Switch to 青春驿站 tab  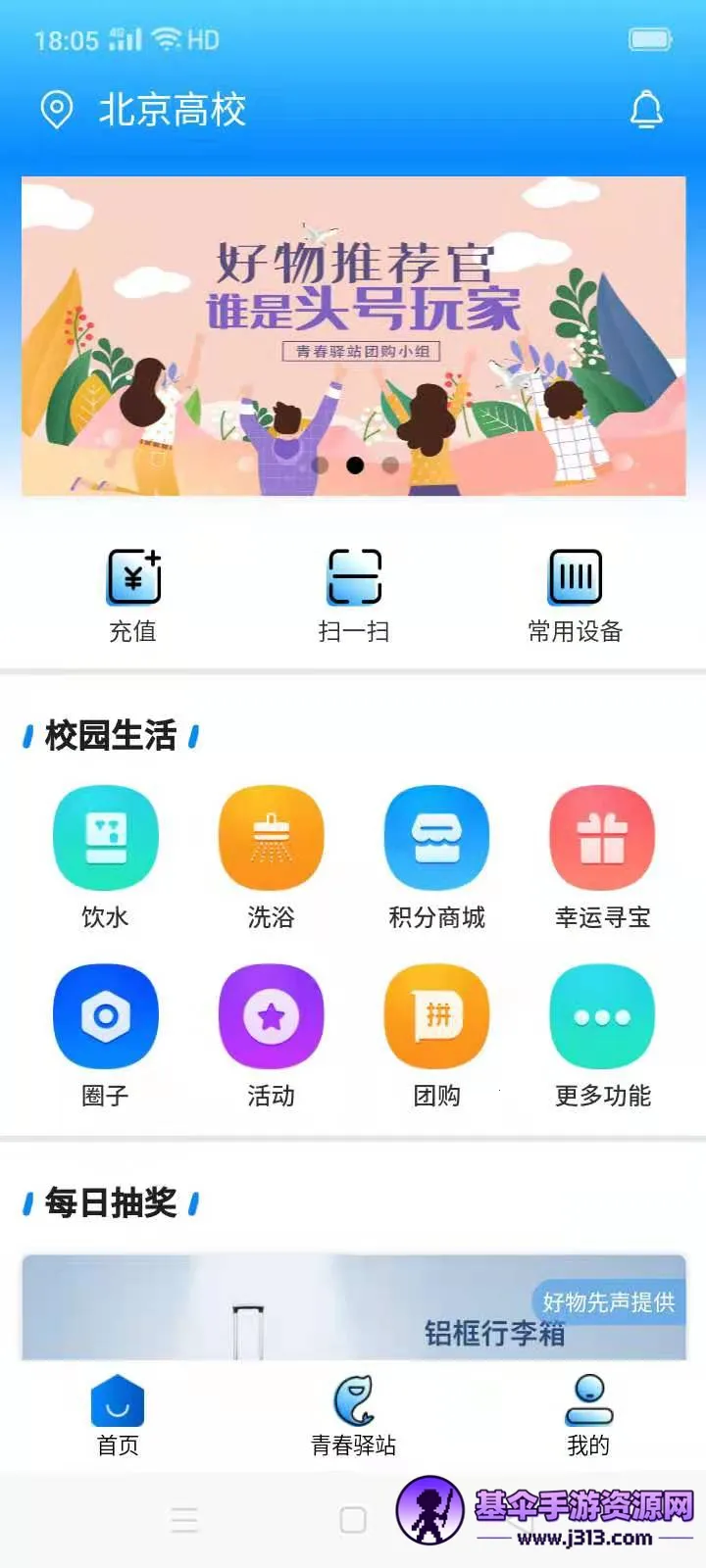pos(353,1415)
